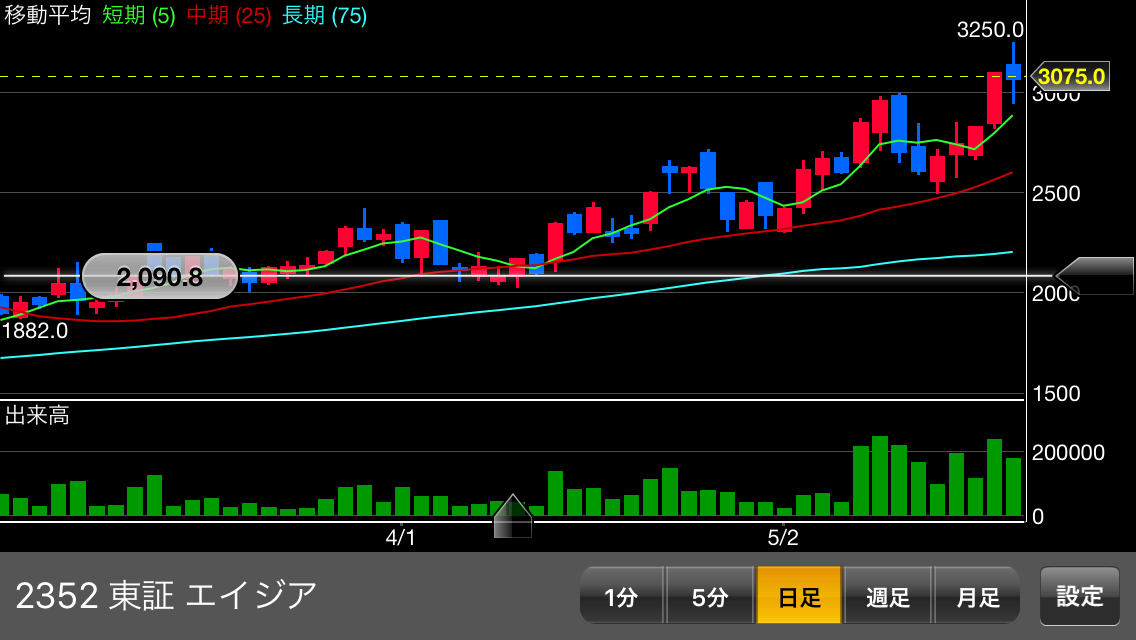
Task: Select the 日足 daily chart
Action: click(799, 596)
